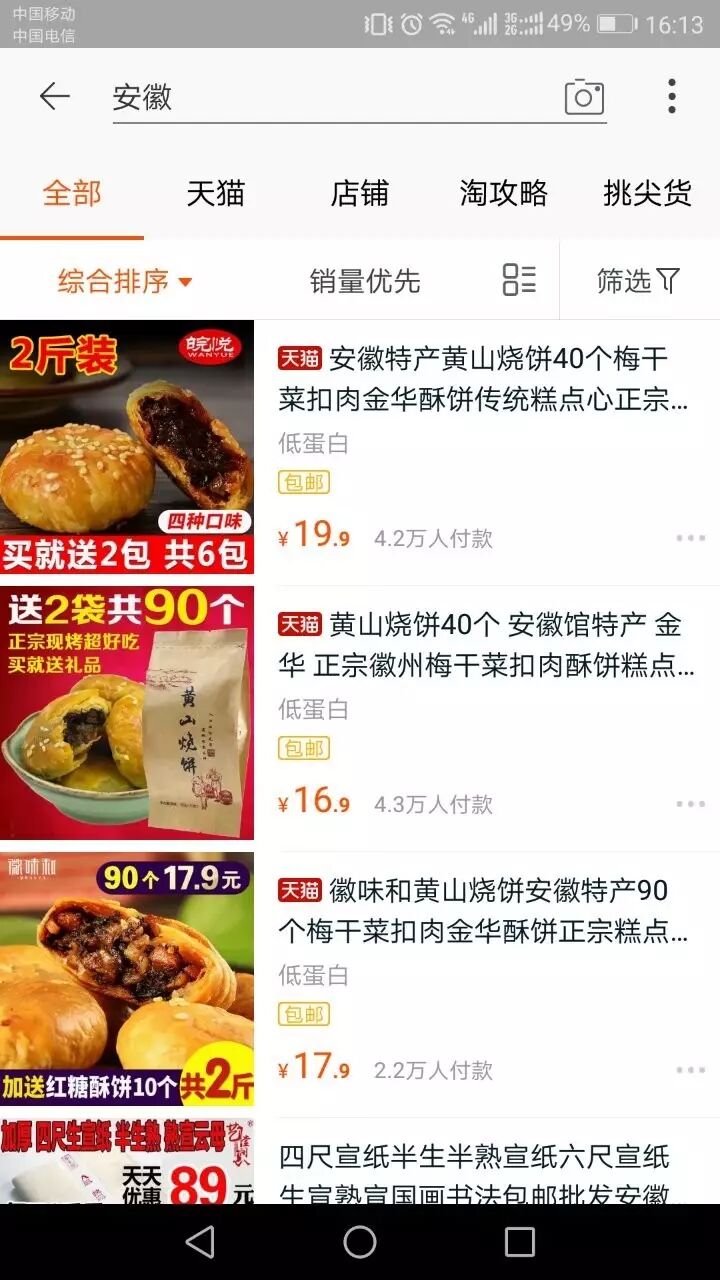Image resolution: width=720 pixels, height=1280 pixels.
Task: Open more options for the ¥19.9 item
Action: click(x=690, y=538)
